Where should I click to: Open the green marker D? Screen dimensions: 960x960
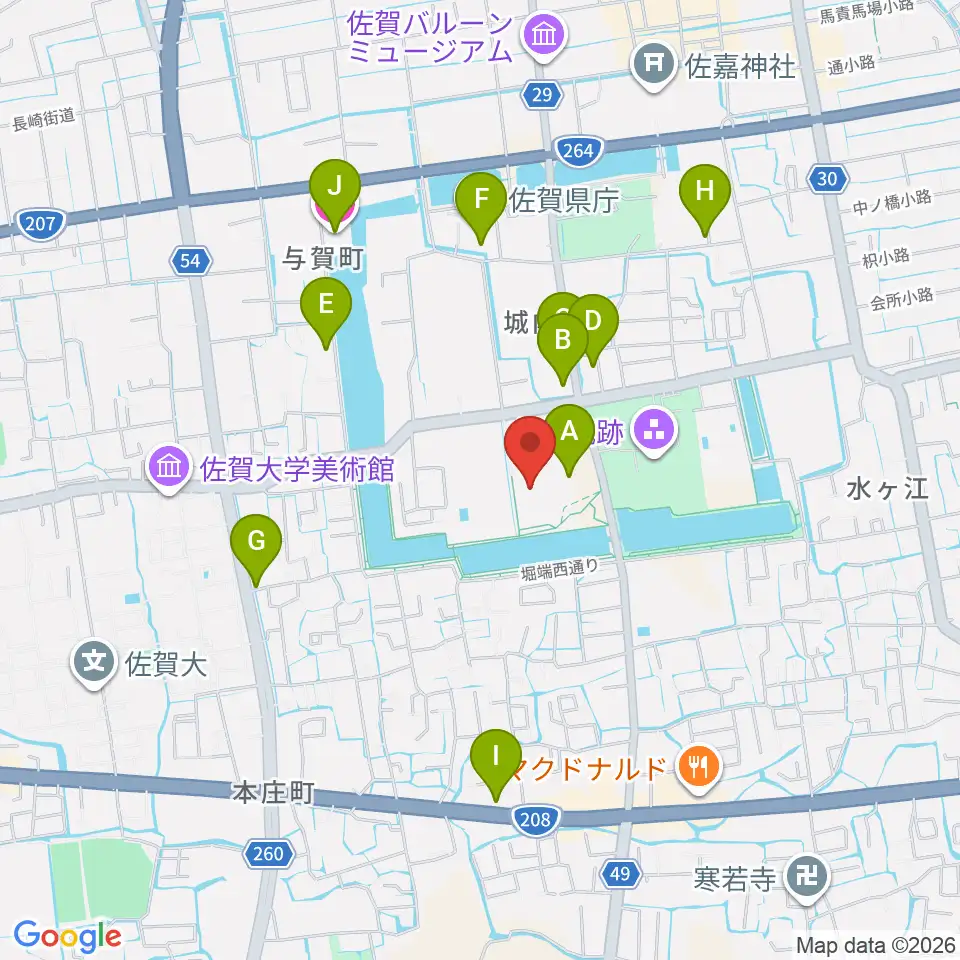click(595, 330)
